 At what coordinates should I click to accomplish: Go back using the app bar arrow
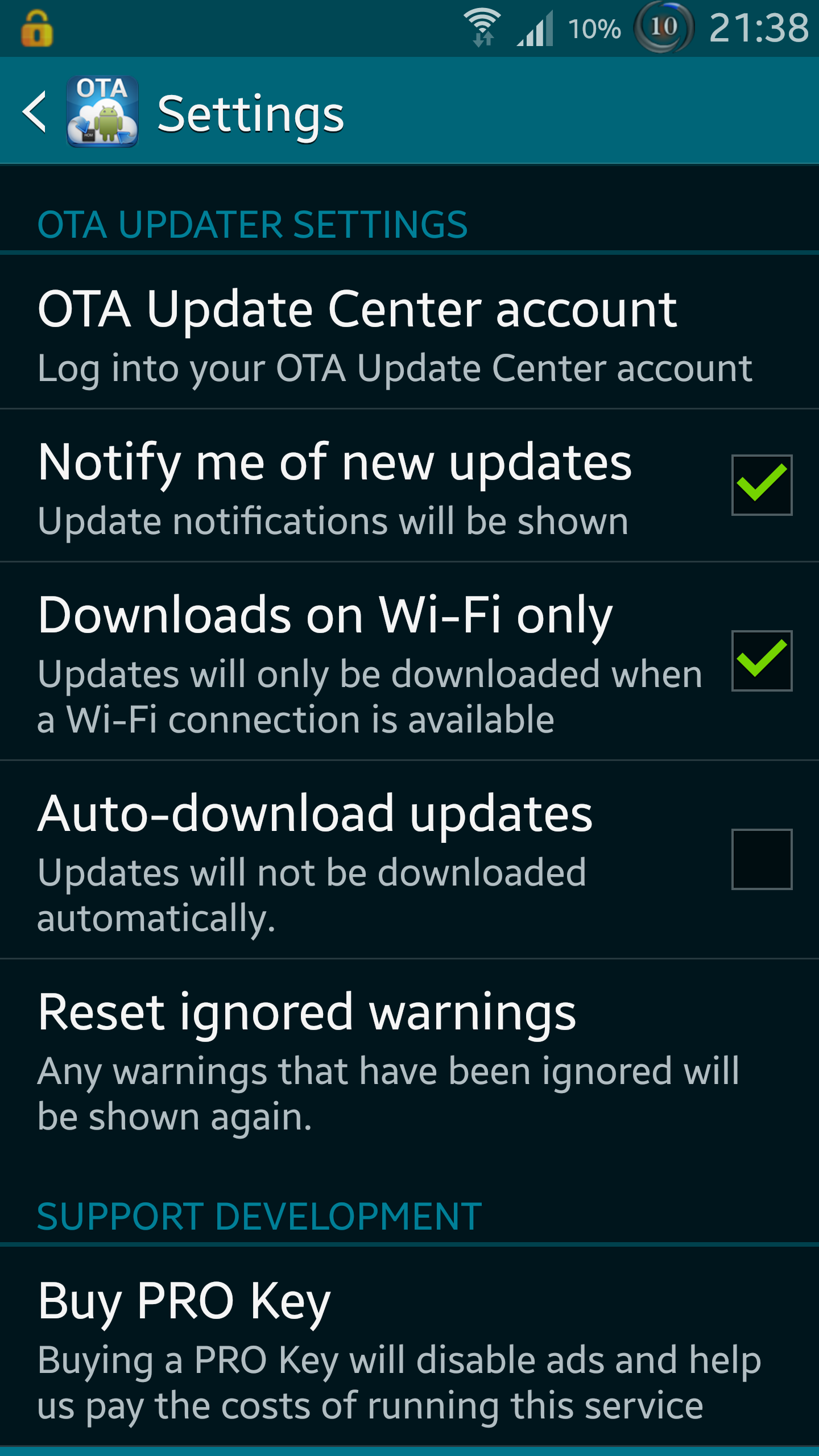pyautogui.click(x=35, y=112)
